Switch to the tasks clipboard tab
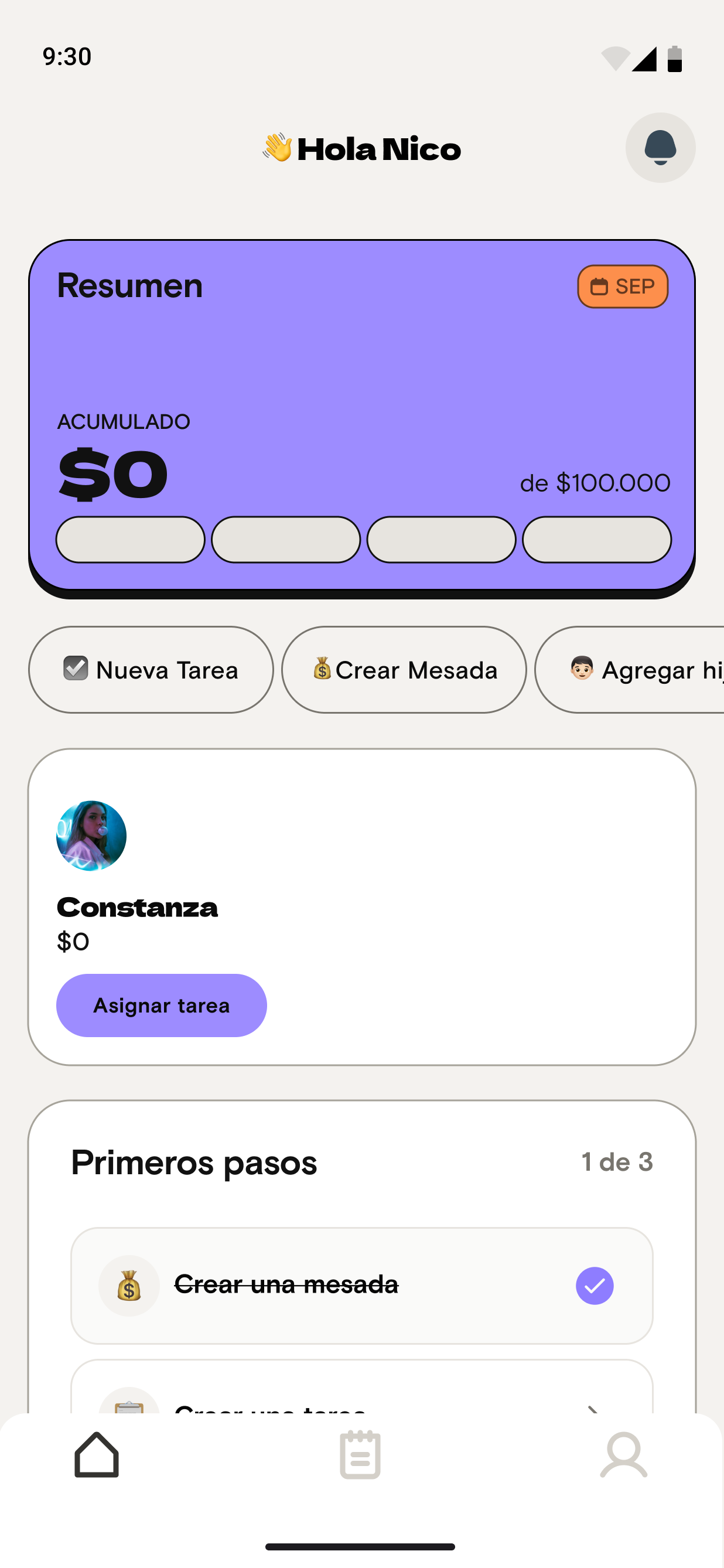 [360, 1455]
